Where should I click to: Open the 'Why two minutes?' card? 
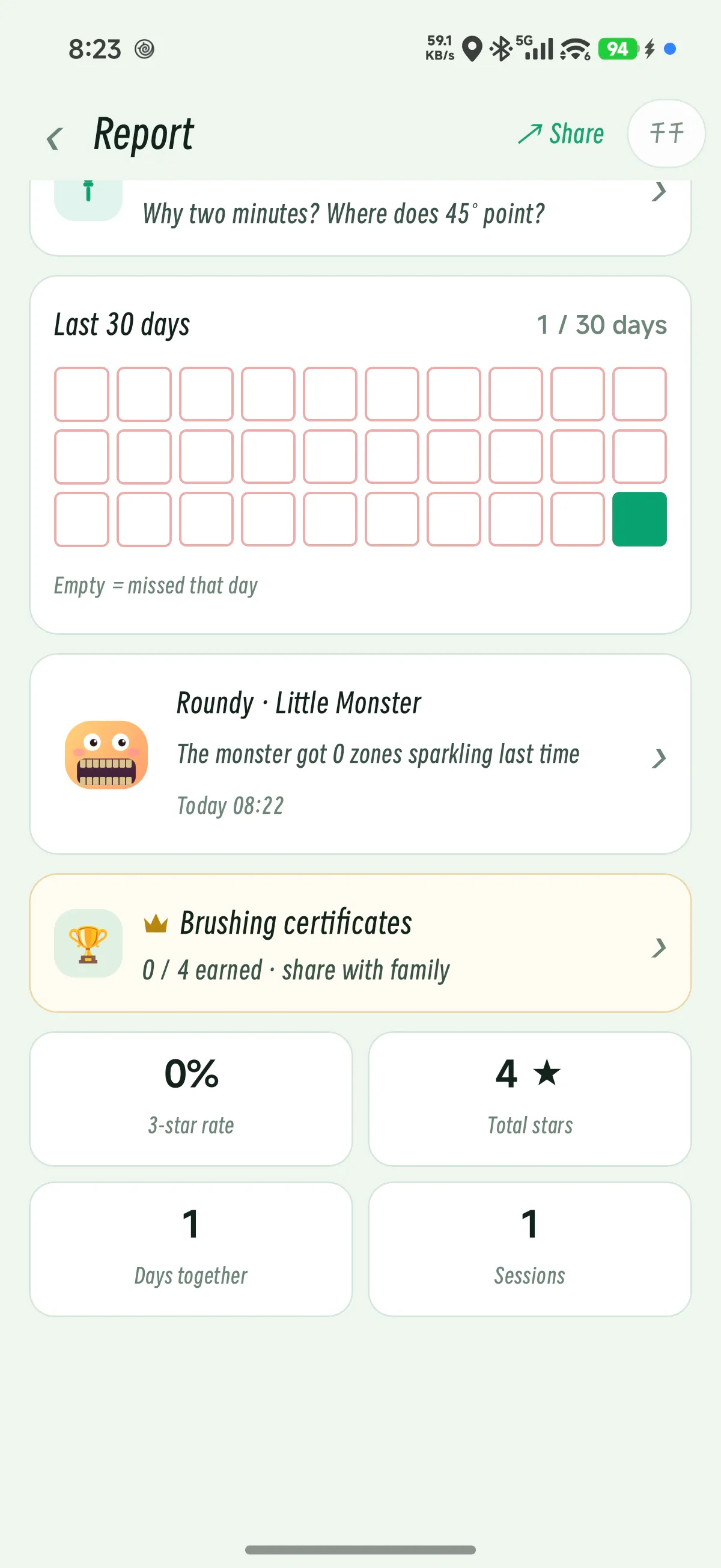tap(360, 218)
